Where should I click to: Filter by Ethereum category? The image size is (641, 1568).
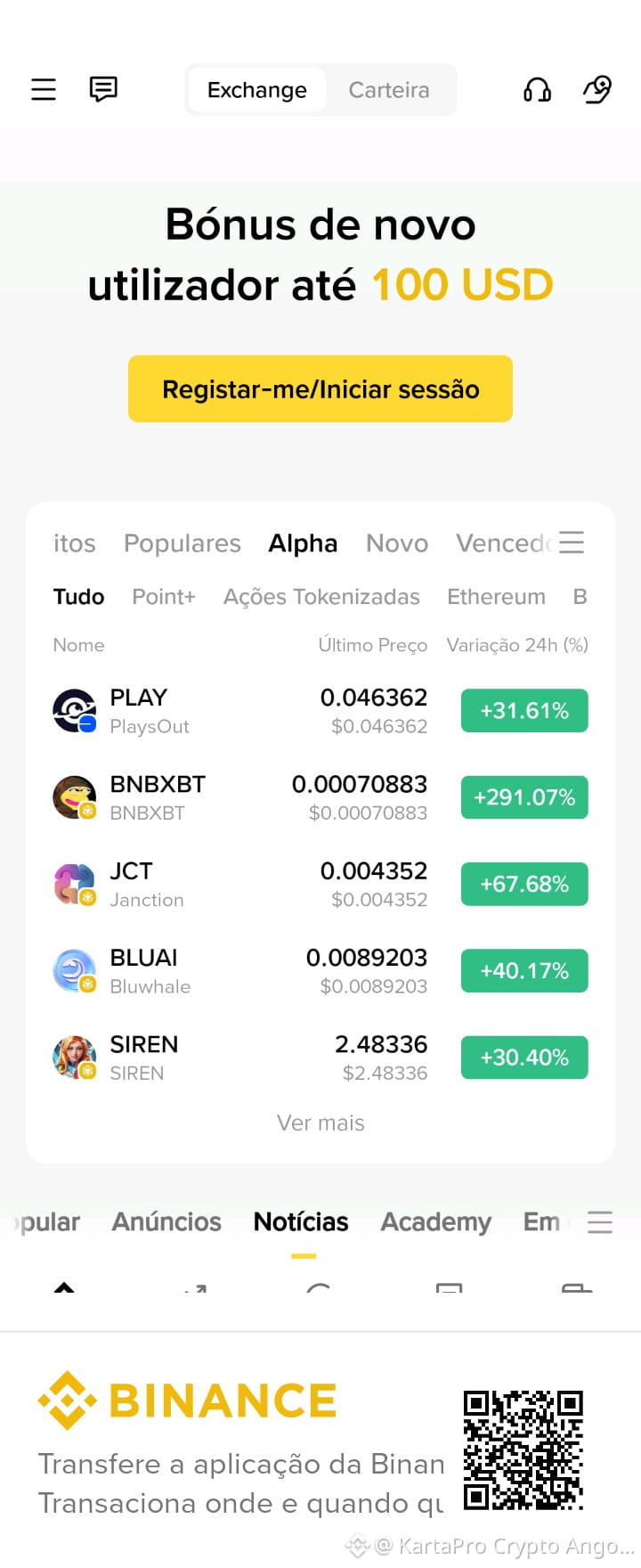tap(496, 596)
